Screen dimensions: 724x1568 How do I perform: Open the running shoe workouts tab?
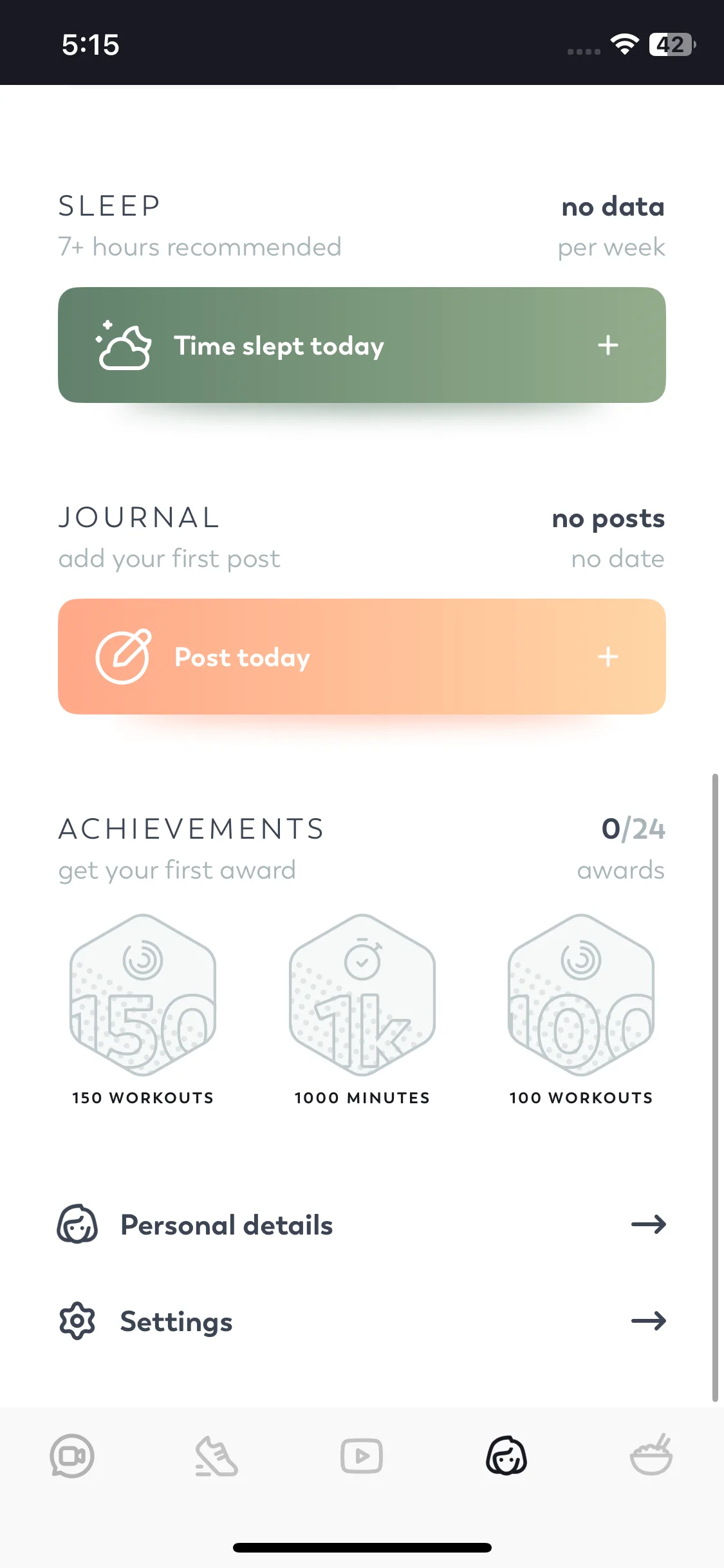pos(217,1456)
